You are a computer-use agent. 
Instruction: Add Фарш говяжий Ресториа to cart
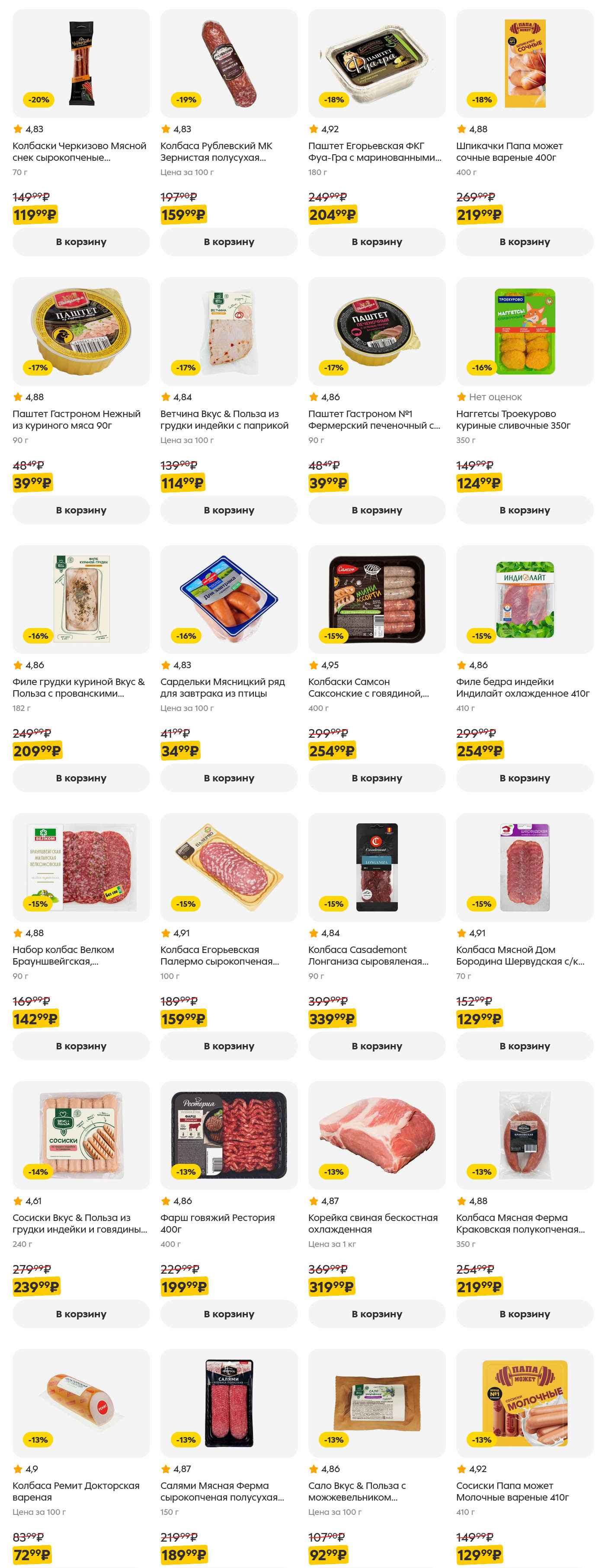[x=228, y=1313]
